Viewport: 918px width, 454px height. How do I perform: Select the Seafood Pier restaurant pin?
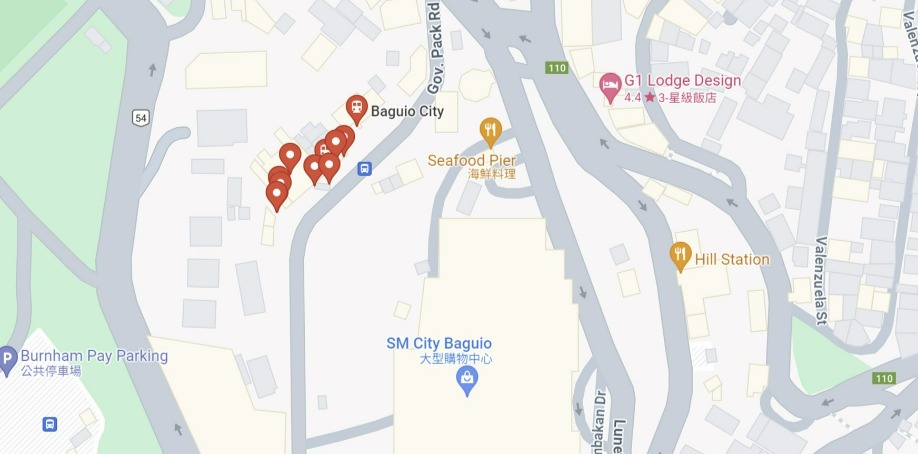coord(490,130)
